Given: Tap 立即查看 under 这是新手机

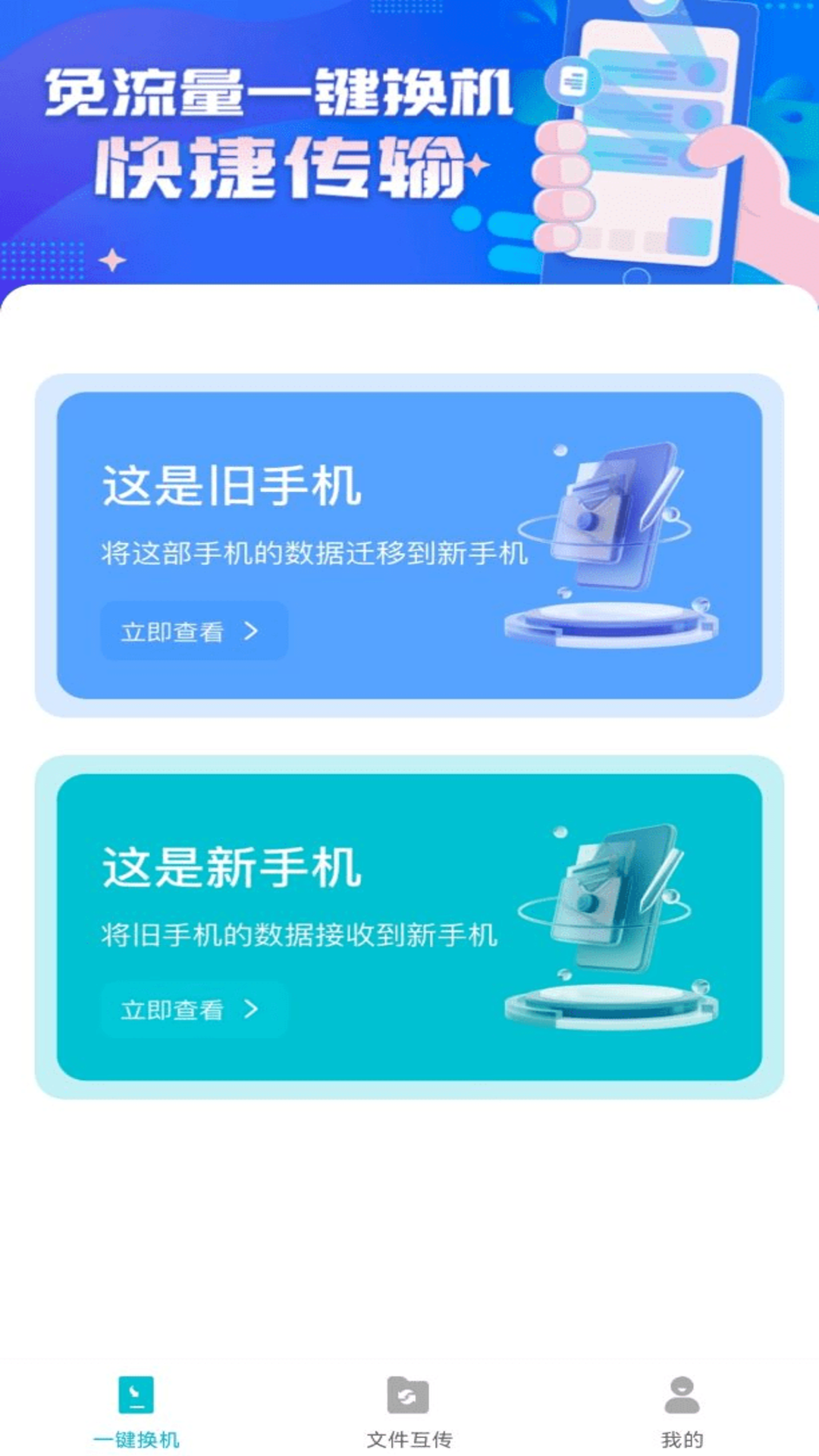Looking at the screenshot, I should point(193,1009).
